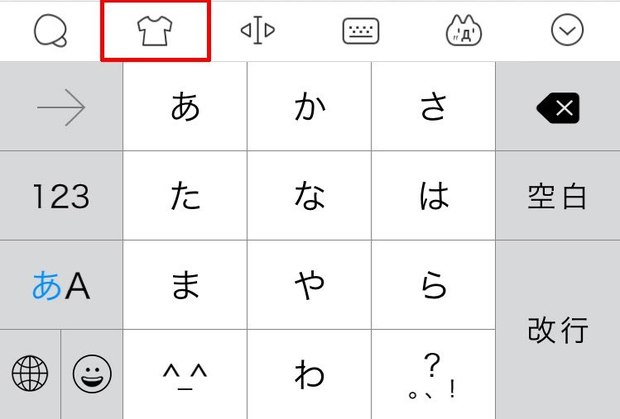
Task: Tap the さ key
Action: click(x=433, y=107)
